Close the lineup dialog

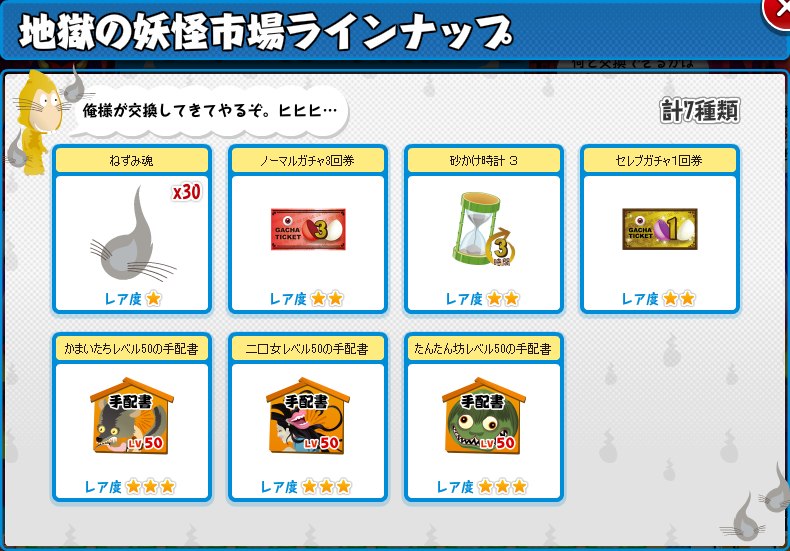pos(776,10)
